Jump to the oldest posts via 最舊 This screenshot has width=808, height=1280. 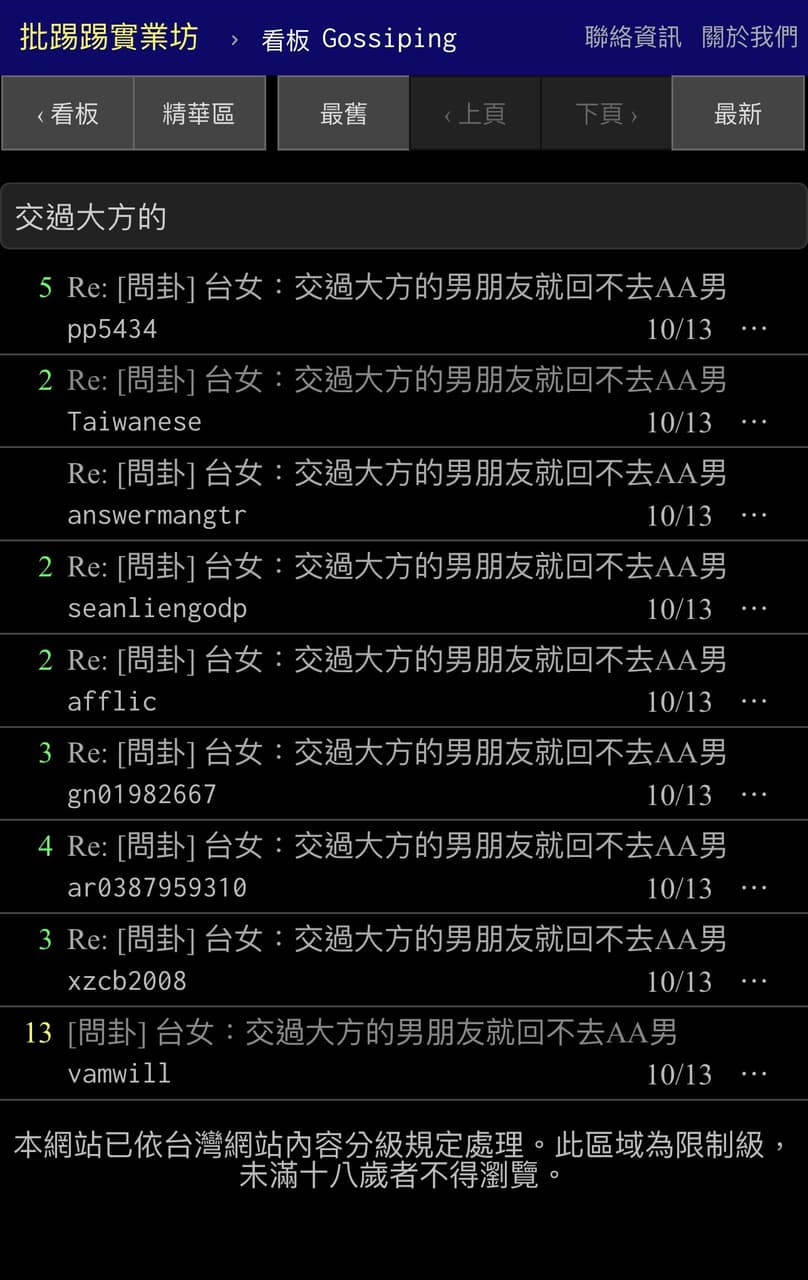coord(343,113)
